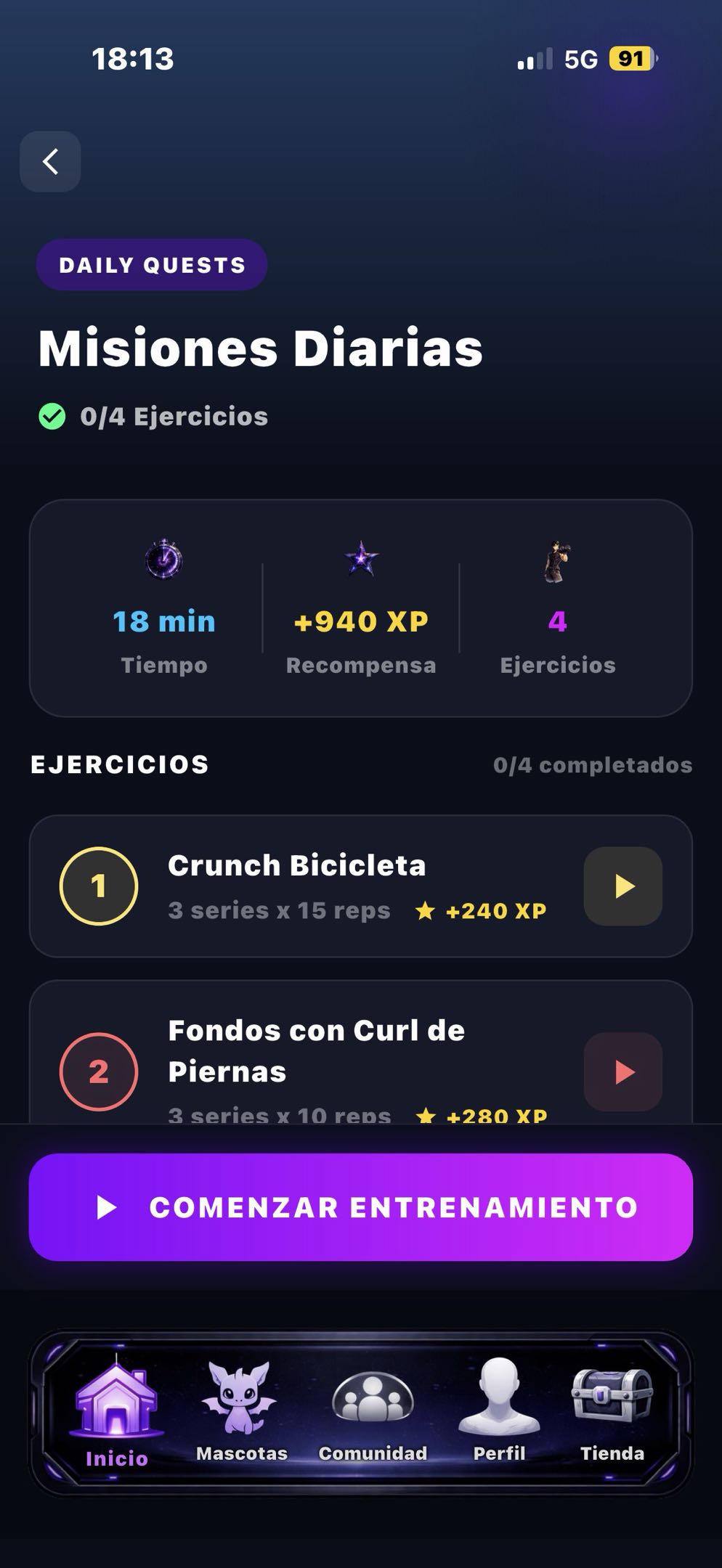Select the number 2 circle badge
Screen dimensions: 722x1568
(x=98, y=1071)
